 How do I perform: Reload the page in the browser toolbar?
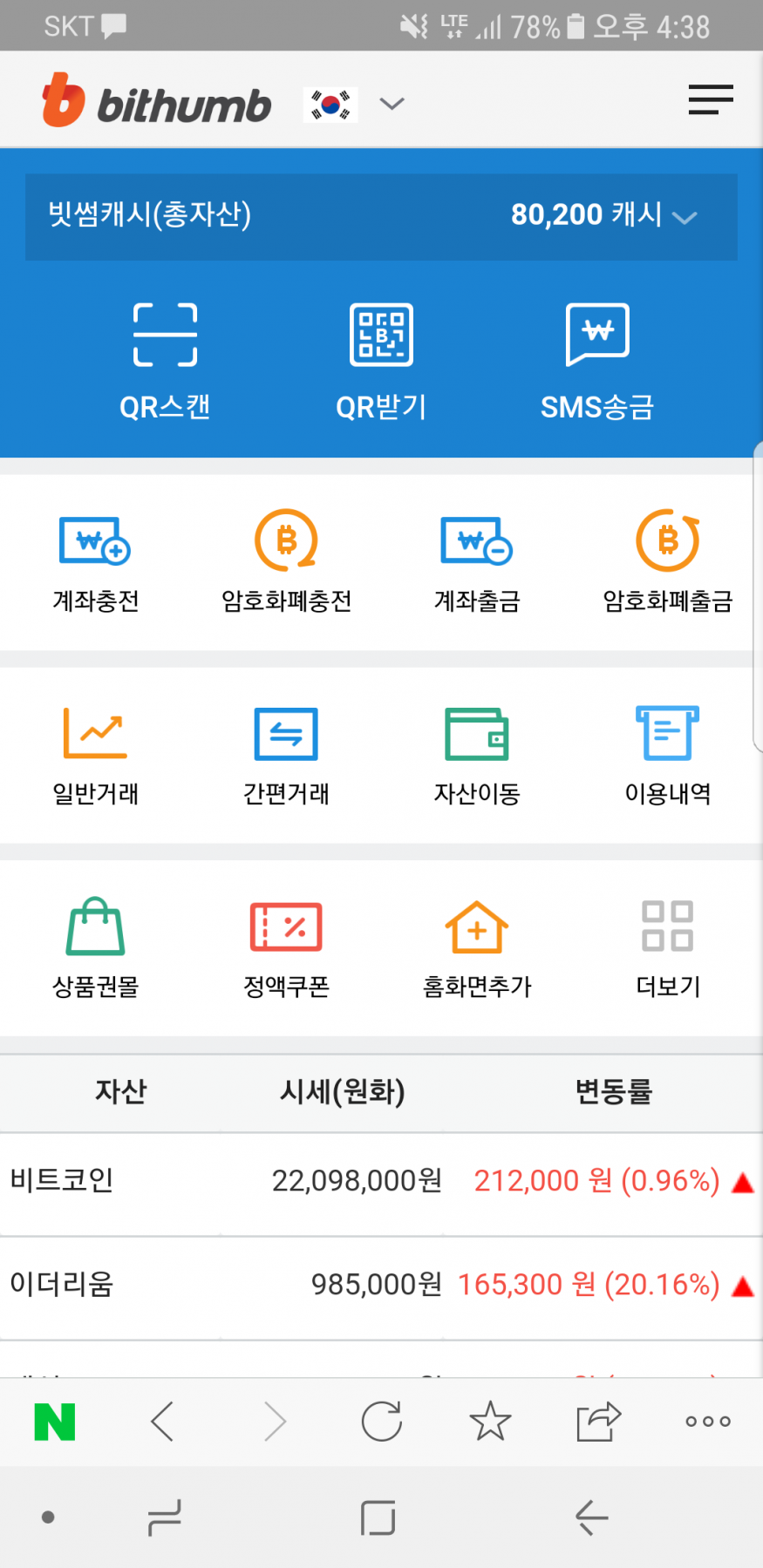pos(381,1422)
